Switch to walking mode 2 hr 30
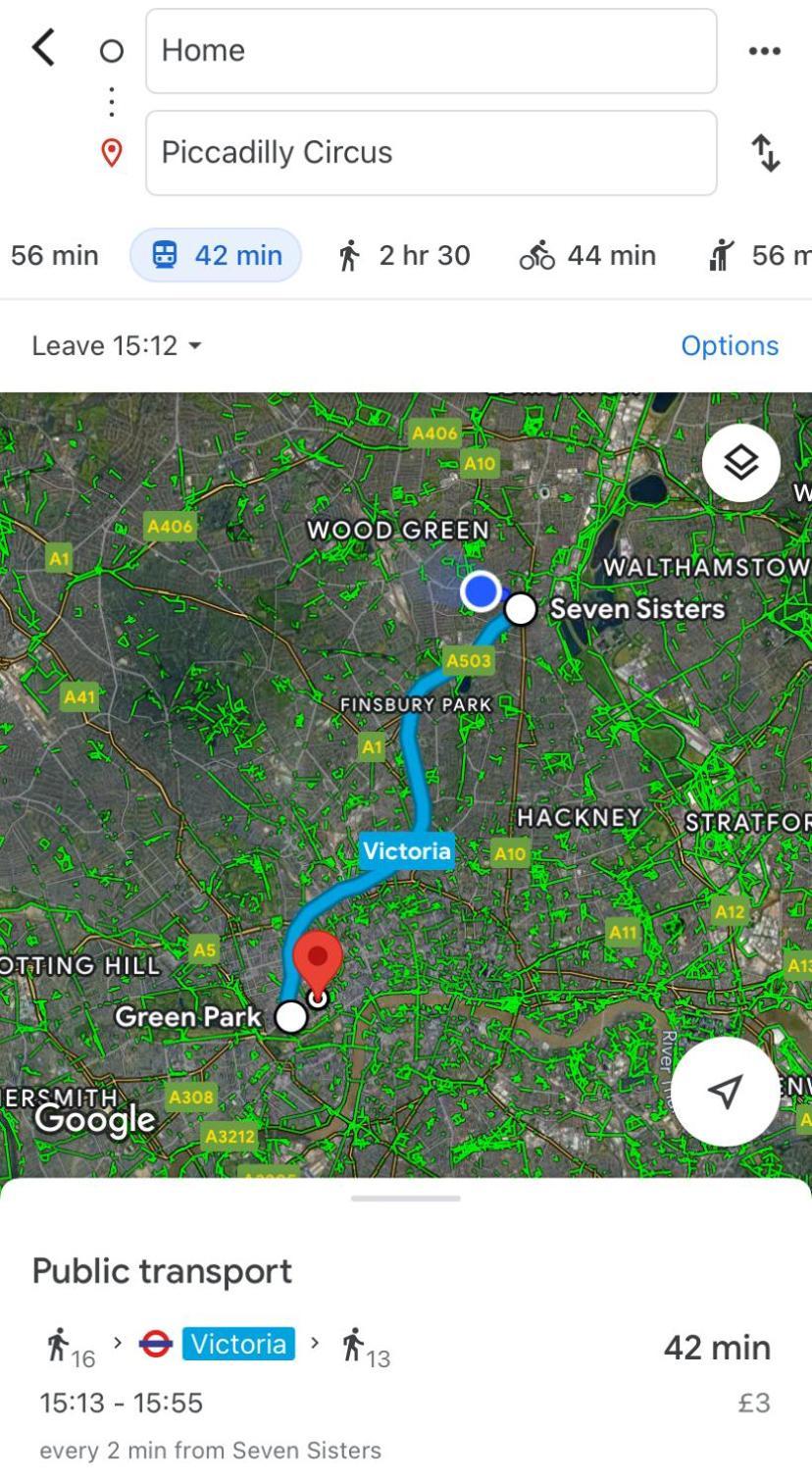Image resolution: width=812 pixels, height=1483 pixels. pyautogui.click(x=403, y=255)
